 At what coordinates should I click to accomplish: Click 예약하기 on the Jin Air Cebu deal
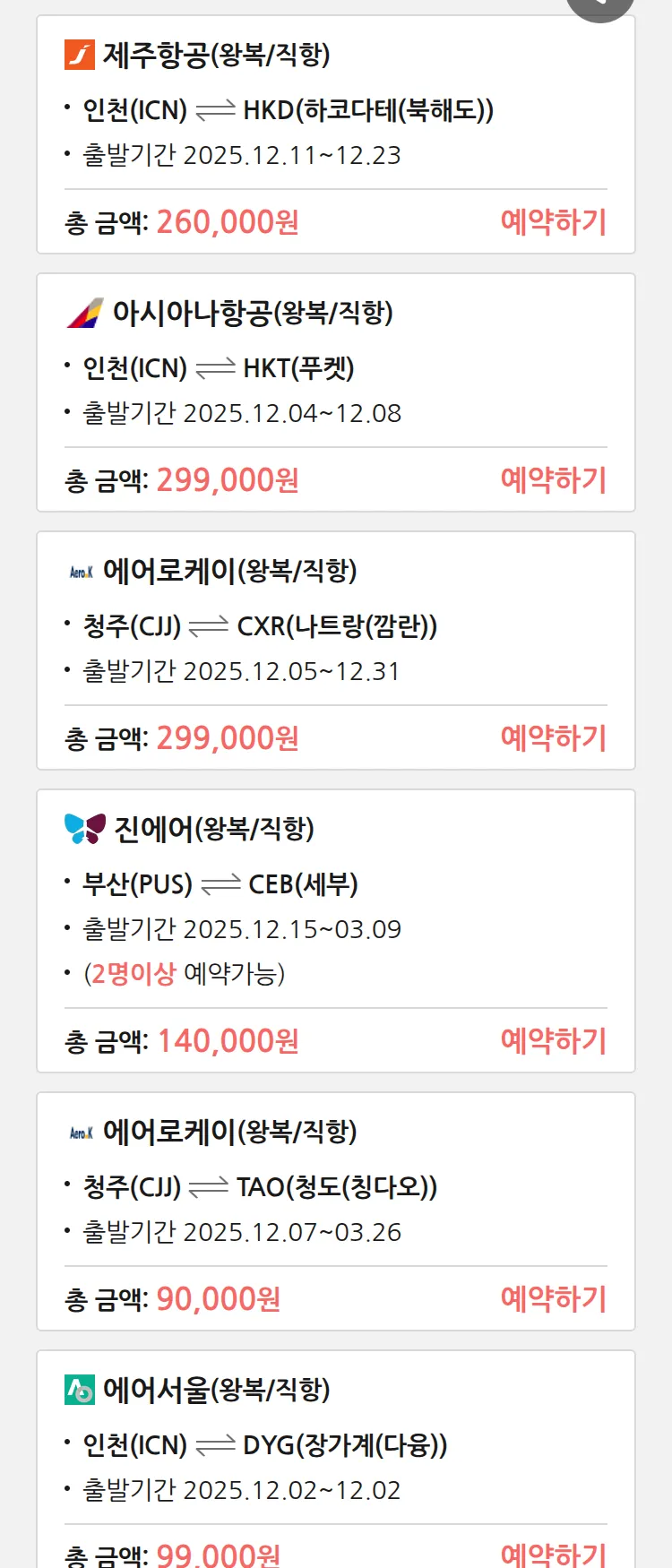click(554, 1040)
